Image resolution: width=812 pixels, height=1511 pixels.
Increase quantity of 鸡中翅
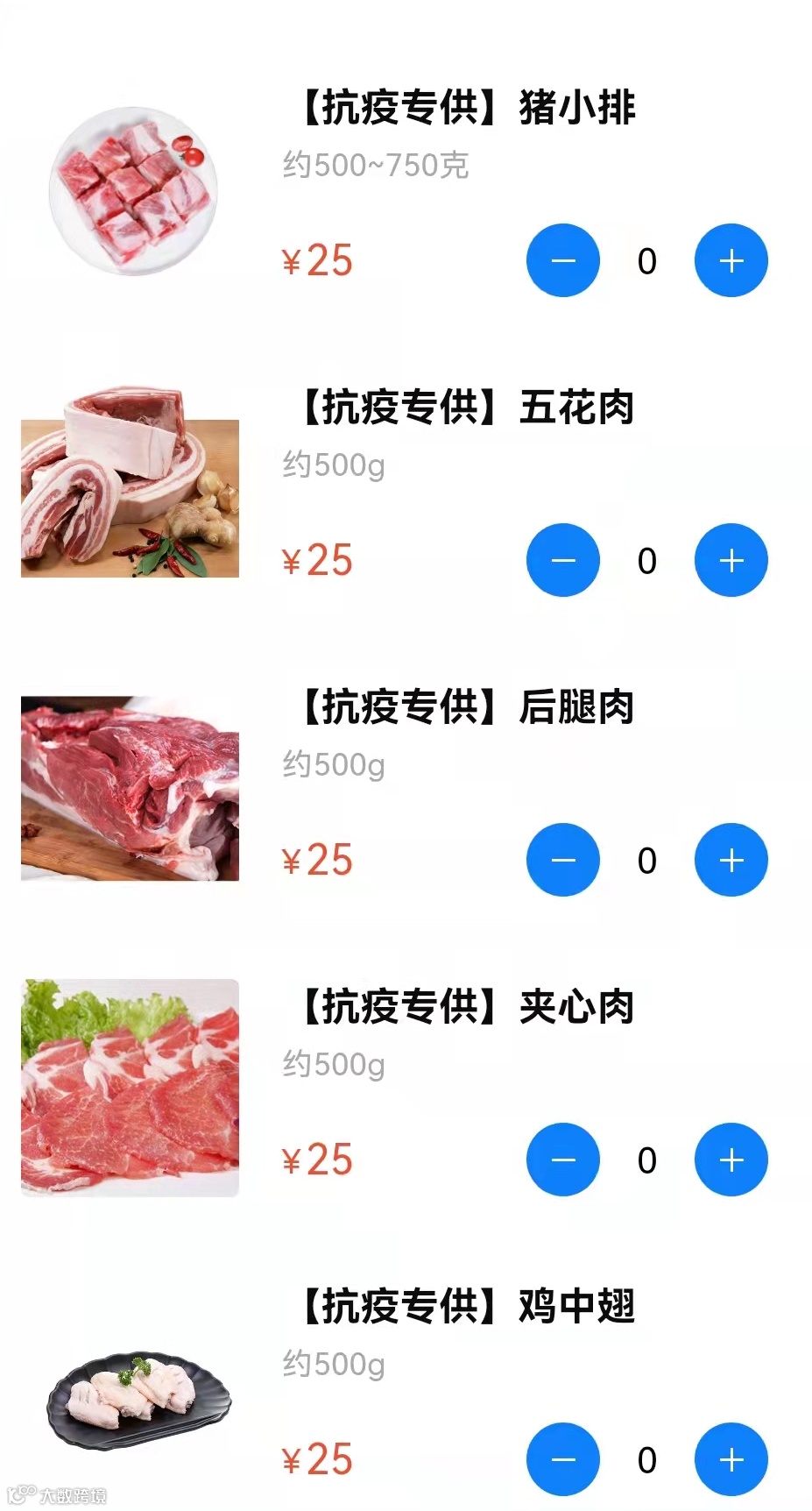731,1460
